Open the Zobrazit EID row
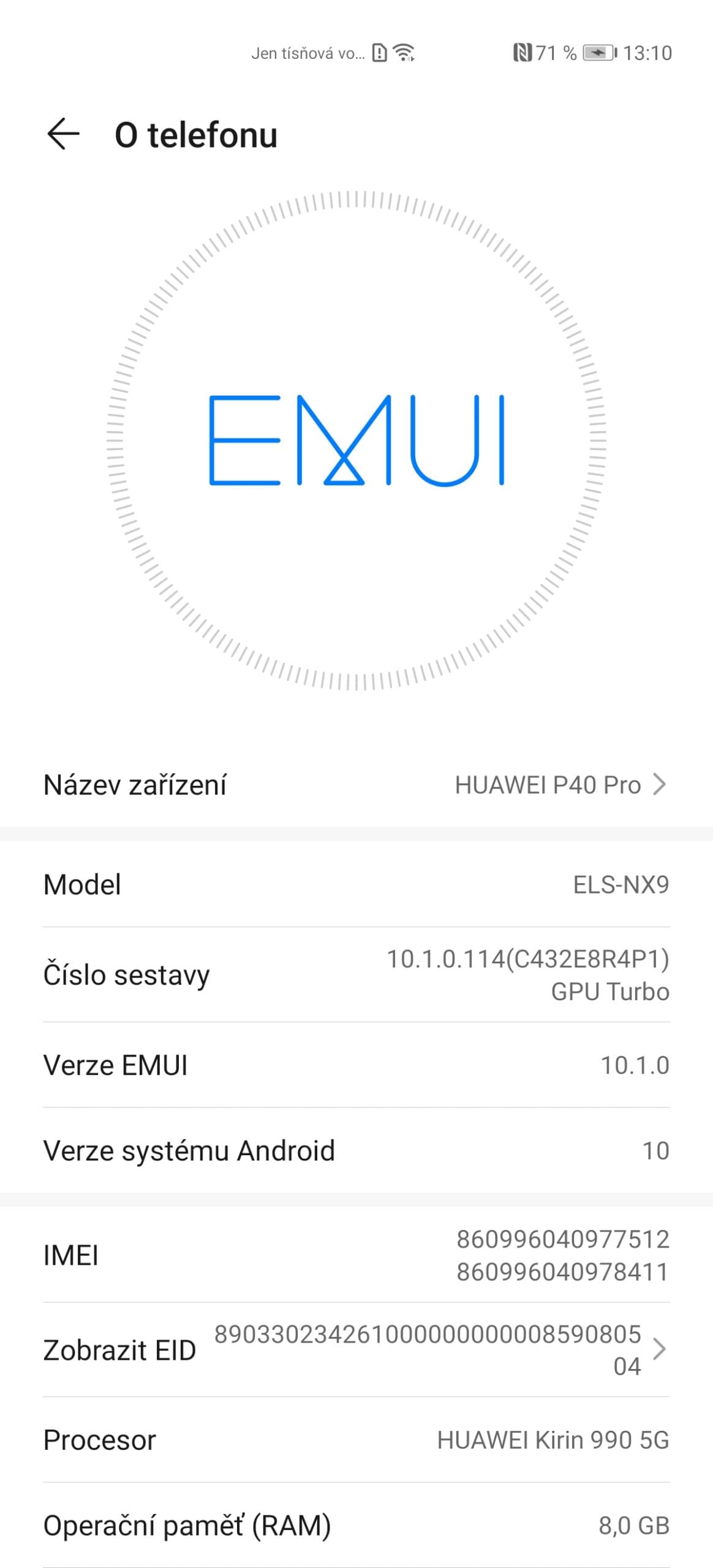The width and height of the screenshot is (713, 1568). 355,1349
